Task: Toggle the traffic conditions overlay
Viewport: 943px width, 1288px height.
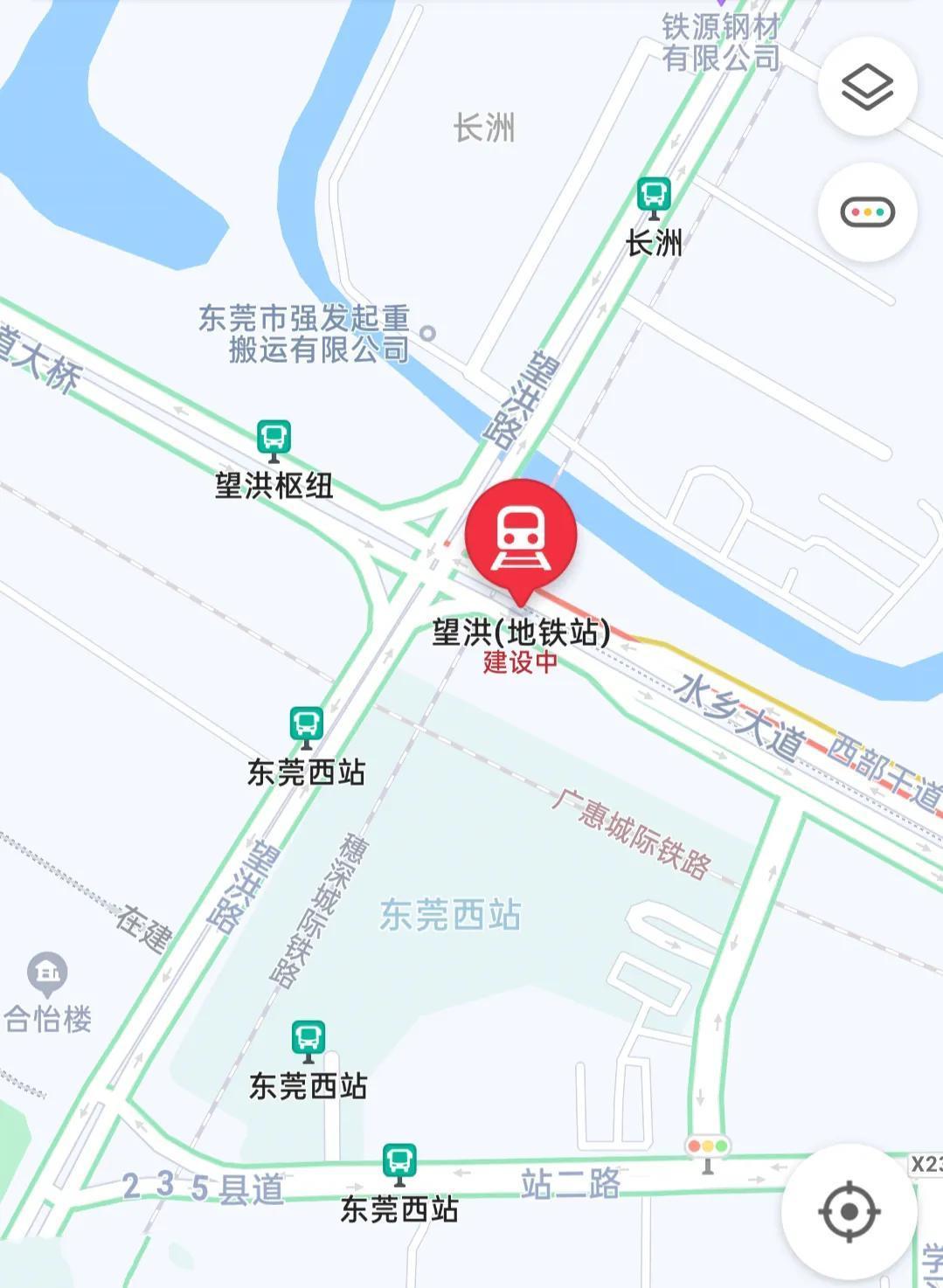Action: point(867,211)
